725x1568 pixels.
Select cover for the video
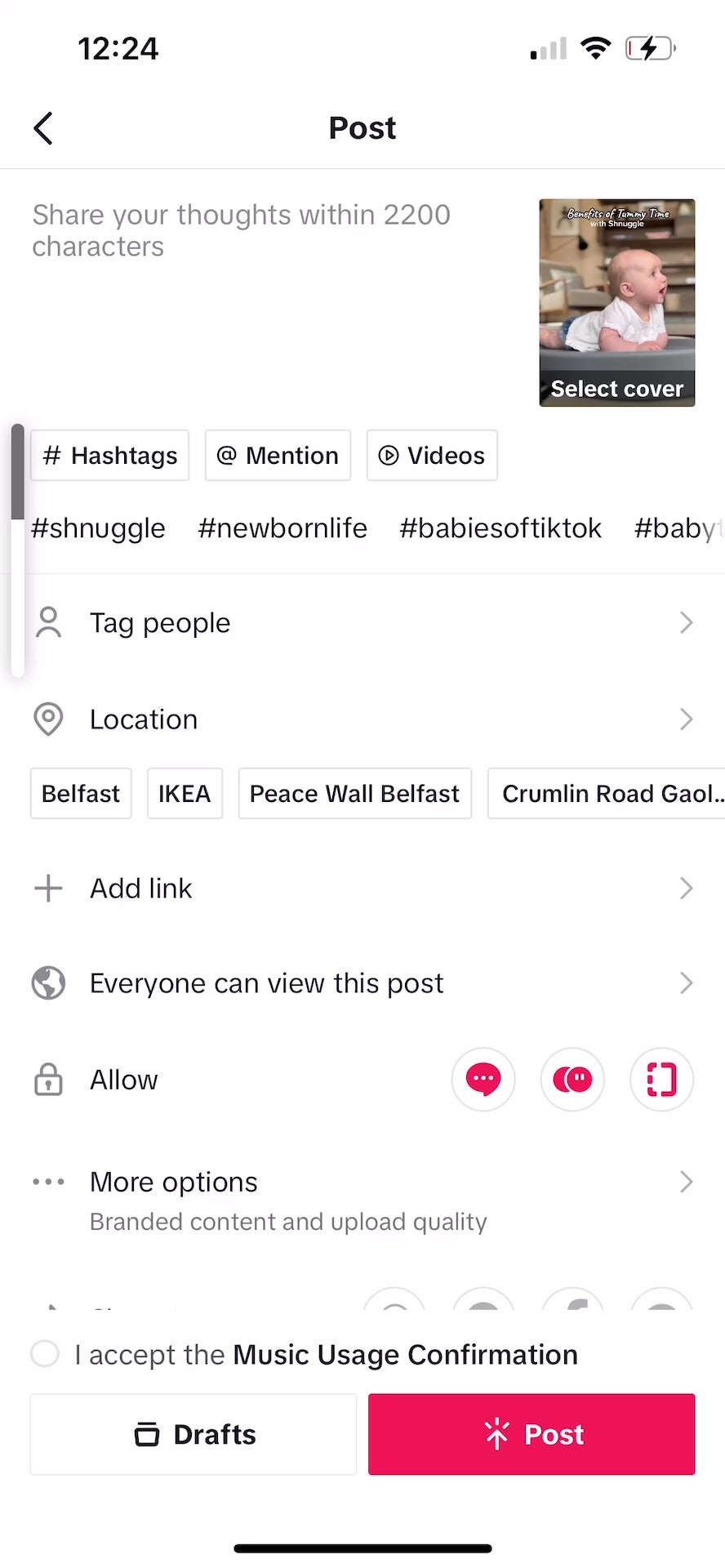click(x=616, y=388)
